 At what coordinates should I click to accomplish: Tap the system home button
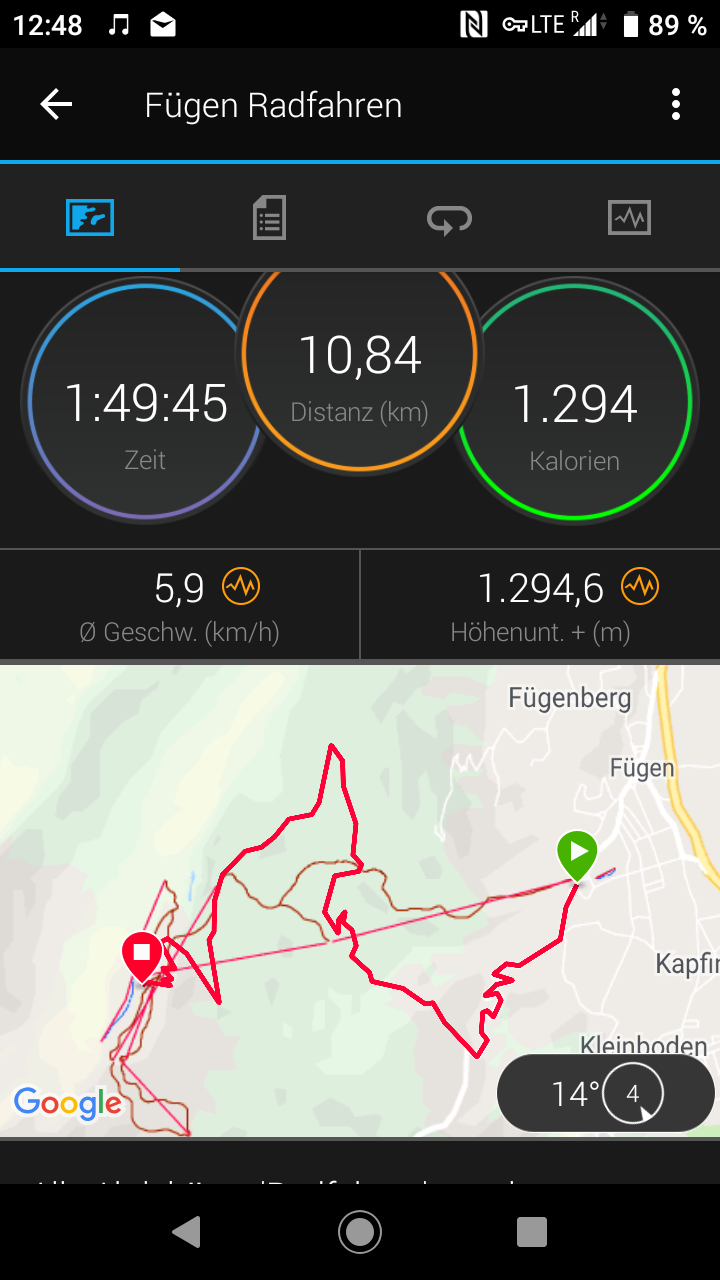(360, 1232)
